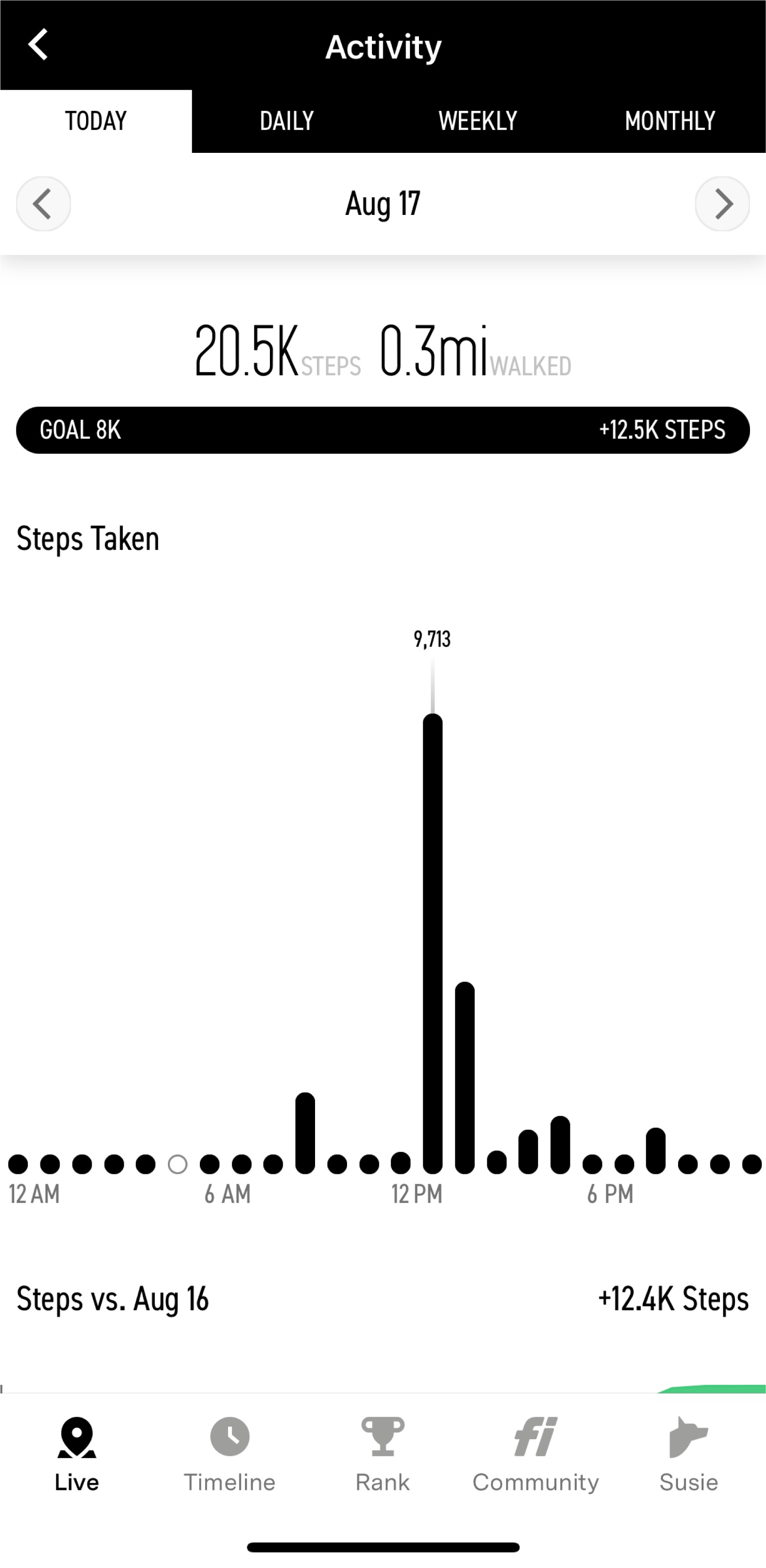Image resolution: width=766 pixels, height=1568 pixels.
Task: Go to the next day after Aug 17
Action: pyautogui.click(x=722, y=204)
